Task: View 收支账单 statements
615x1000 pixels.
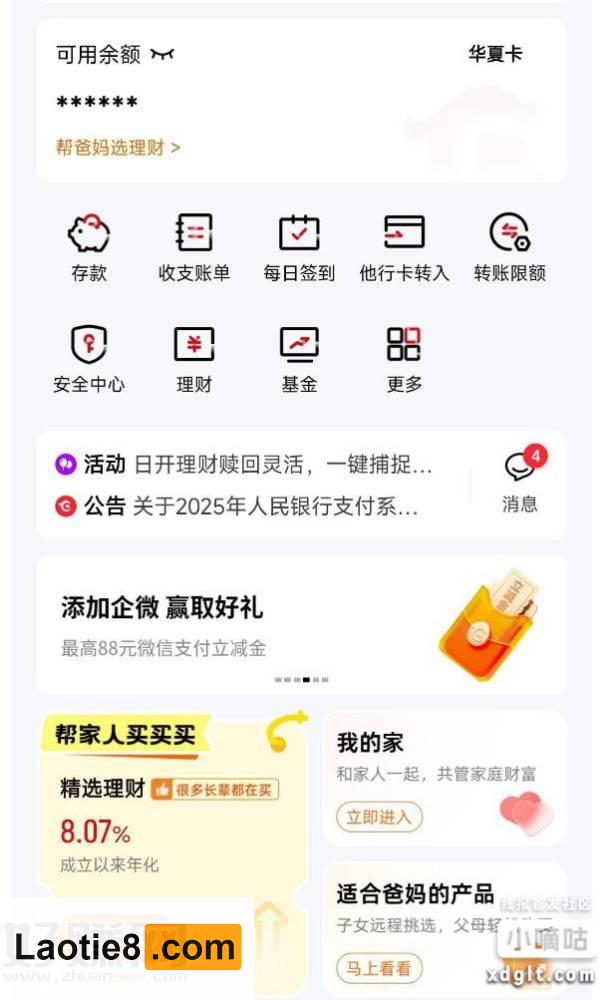Action: point(194,248)
